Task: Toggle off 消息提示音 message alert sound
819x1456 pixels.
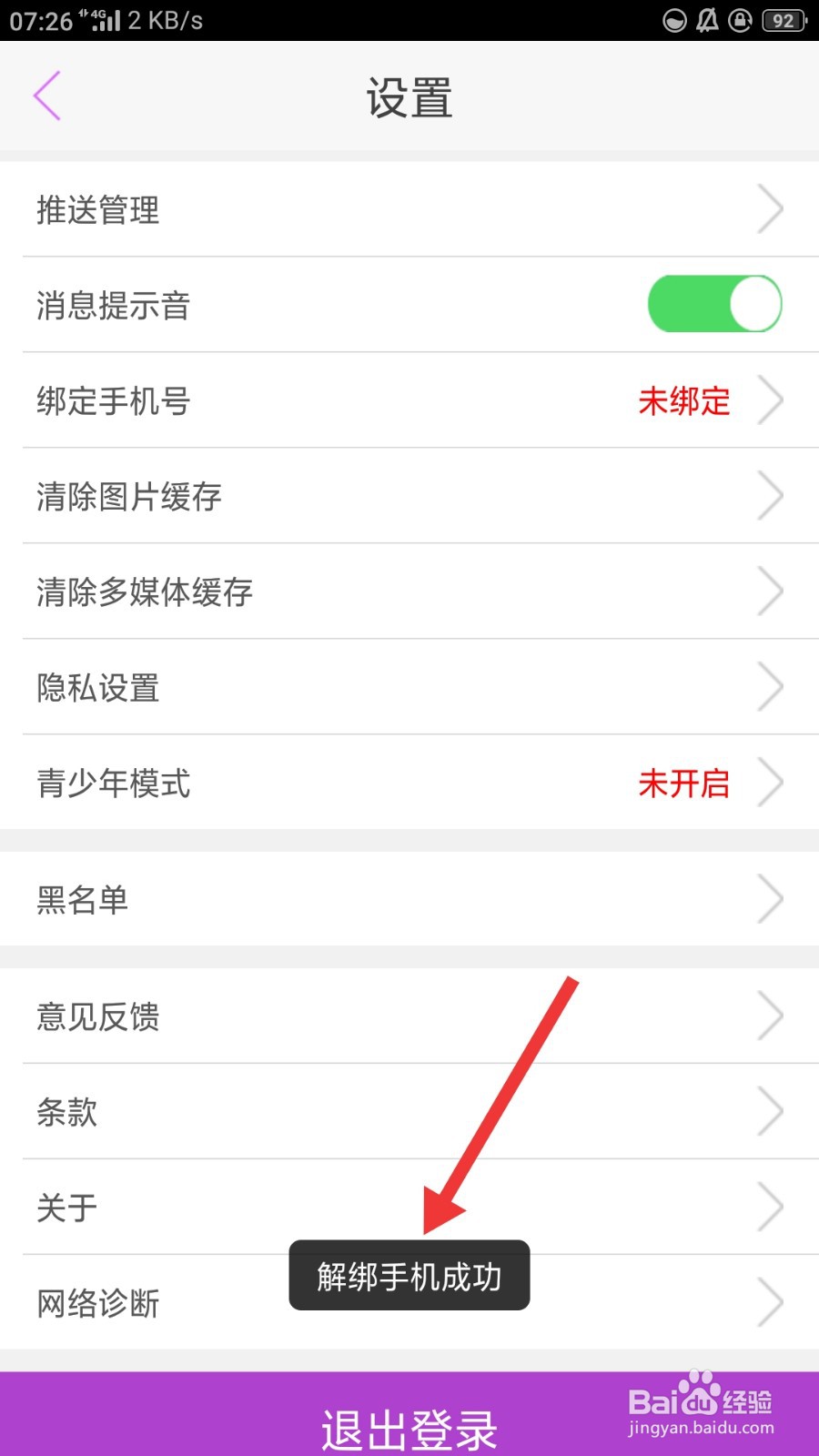Action: pos(715,304)
